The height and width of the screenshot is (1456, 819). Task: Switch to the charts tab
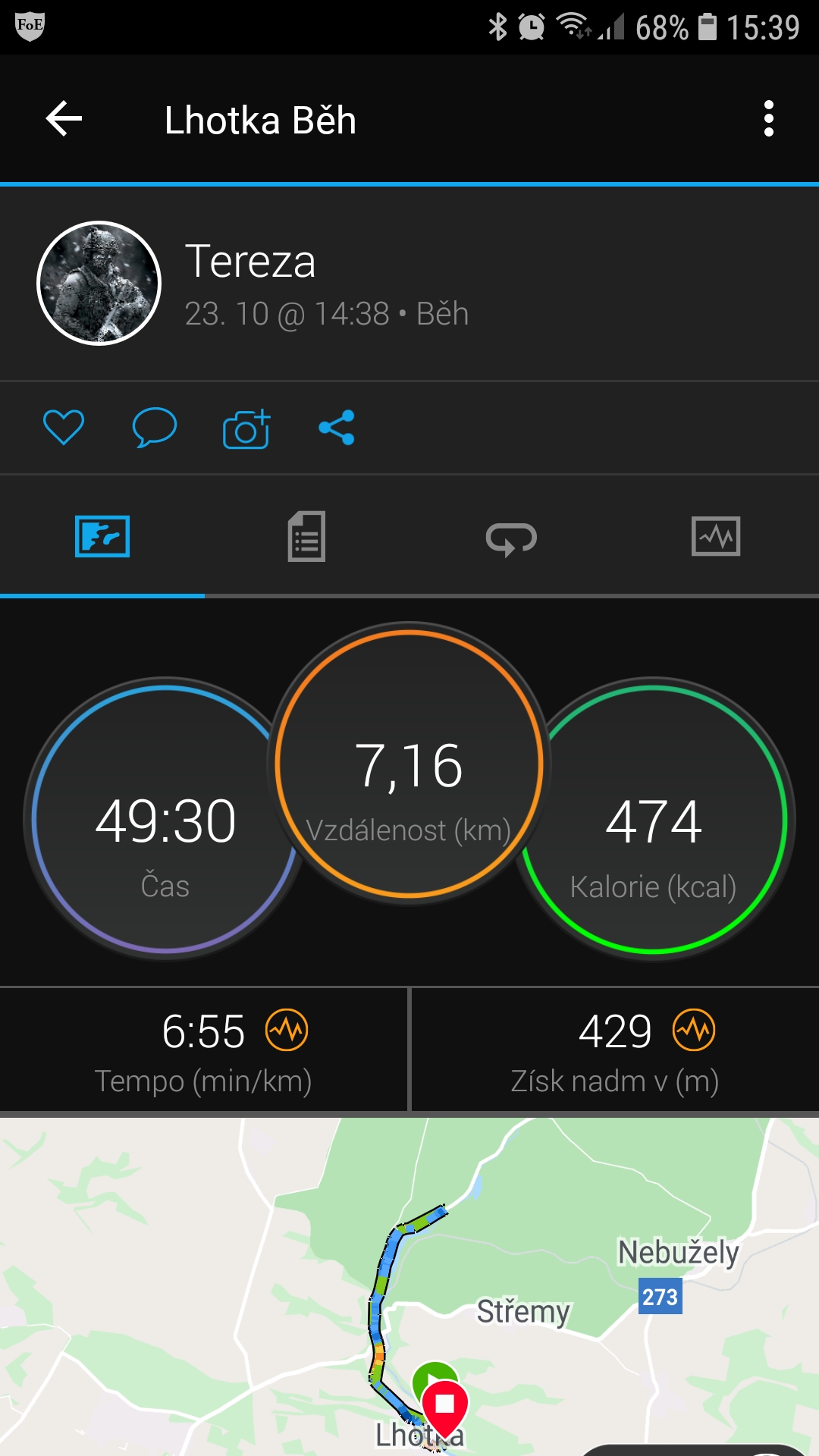click(716, 537)
